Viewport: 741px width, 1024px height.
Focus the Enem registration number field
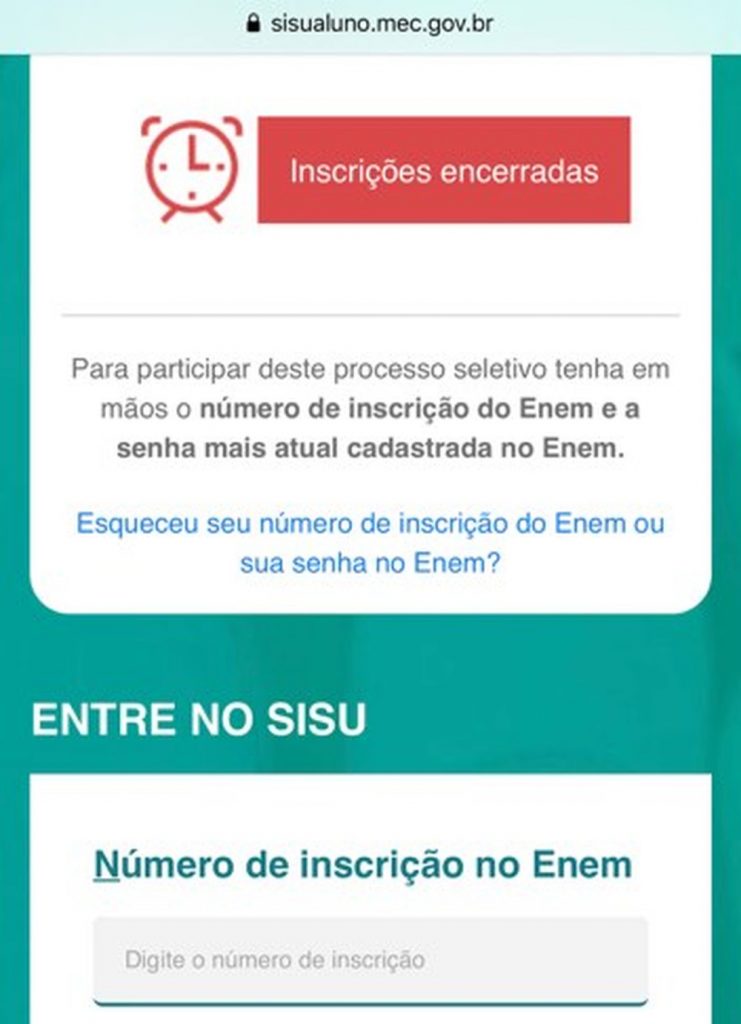pos(370,960)
